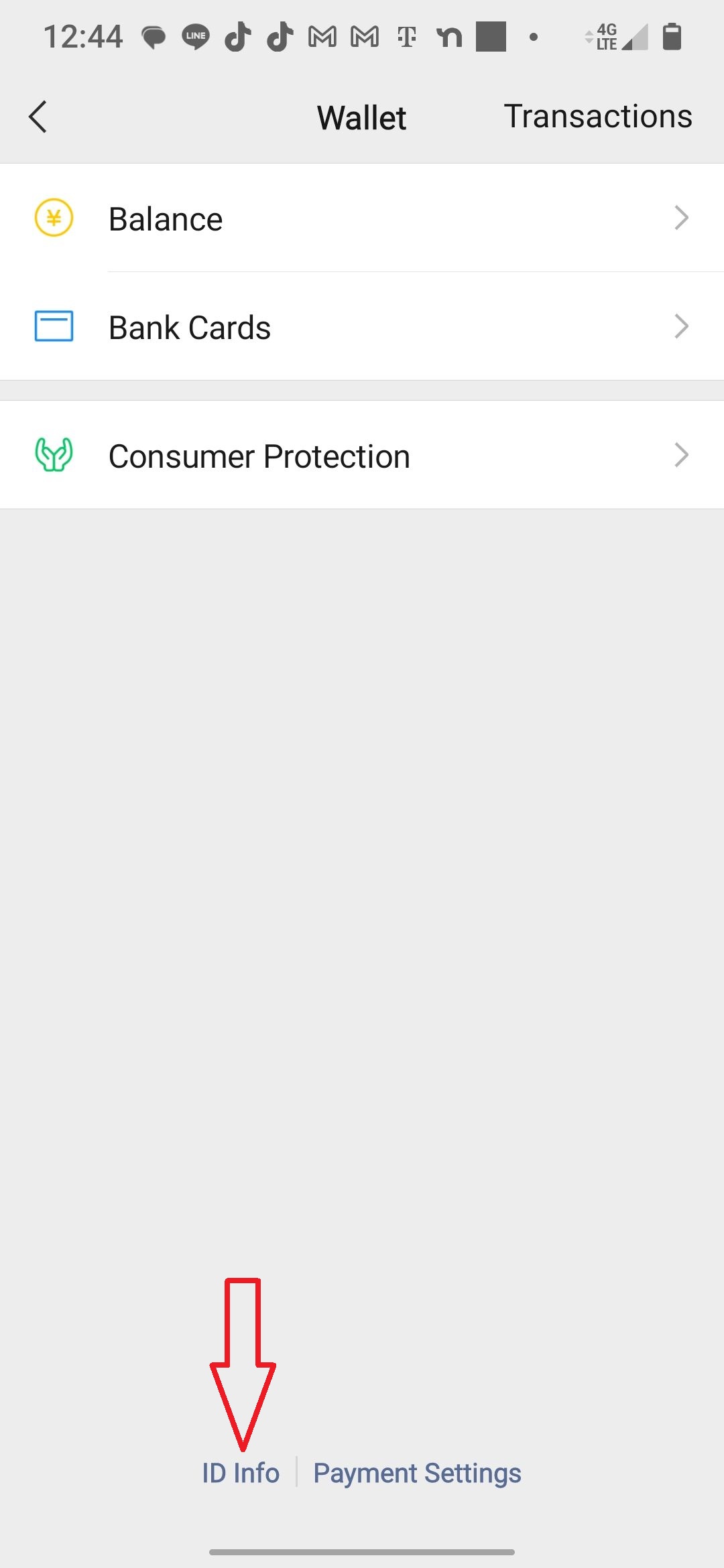This screenshot has width=724, height=1568.
Task: Open Payment Settings link
Action: [417, 1474]
